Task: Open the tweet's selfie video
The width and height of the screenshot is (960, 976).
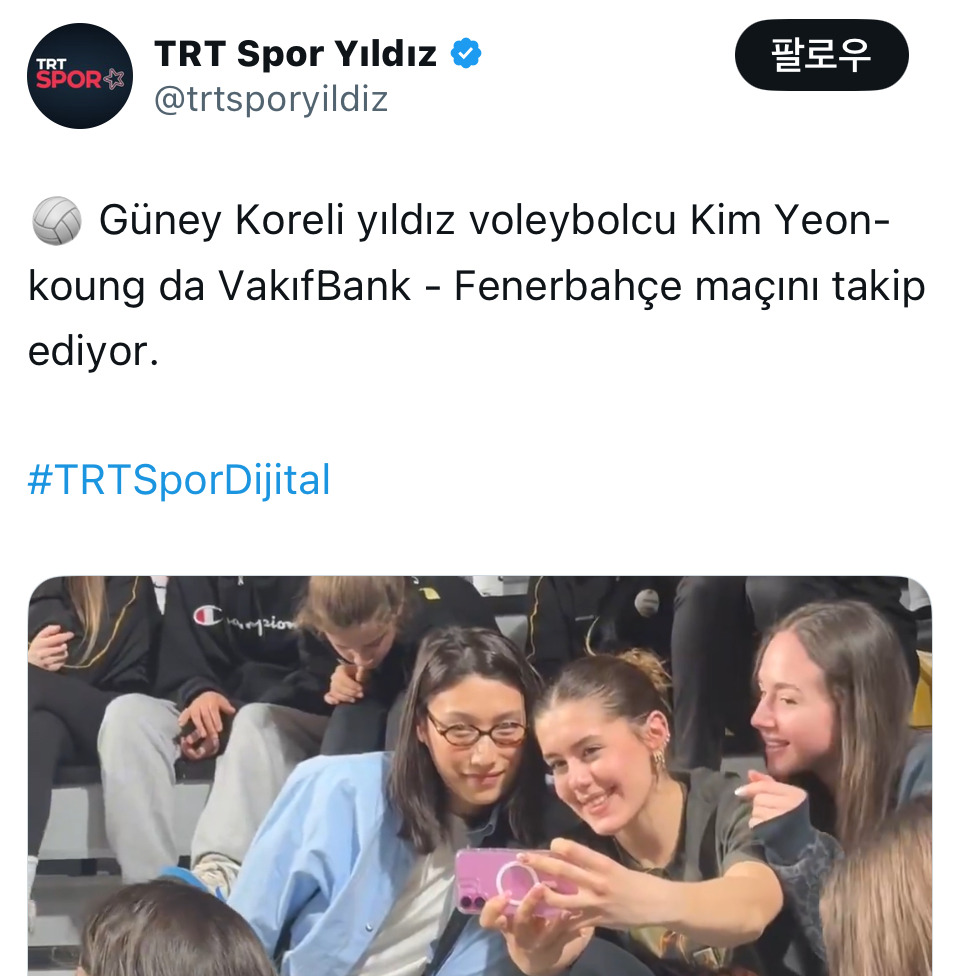Action: (x=479, y=776)
